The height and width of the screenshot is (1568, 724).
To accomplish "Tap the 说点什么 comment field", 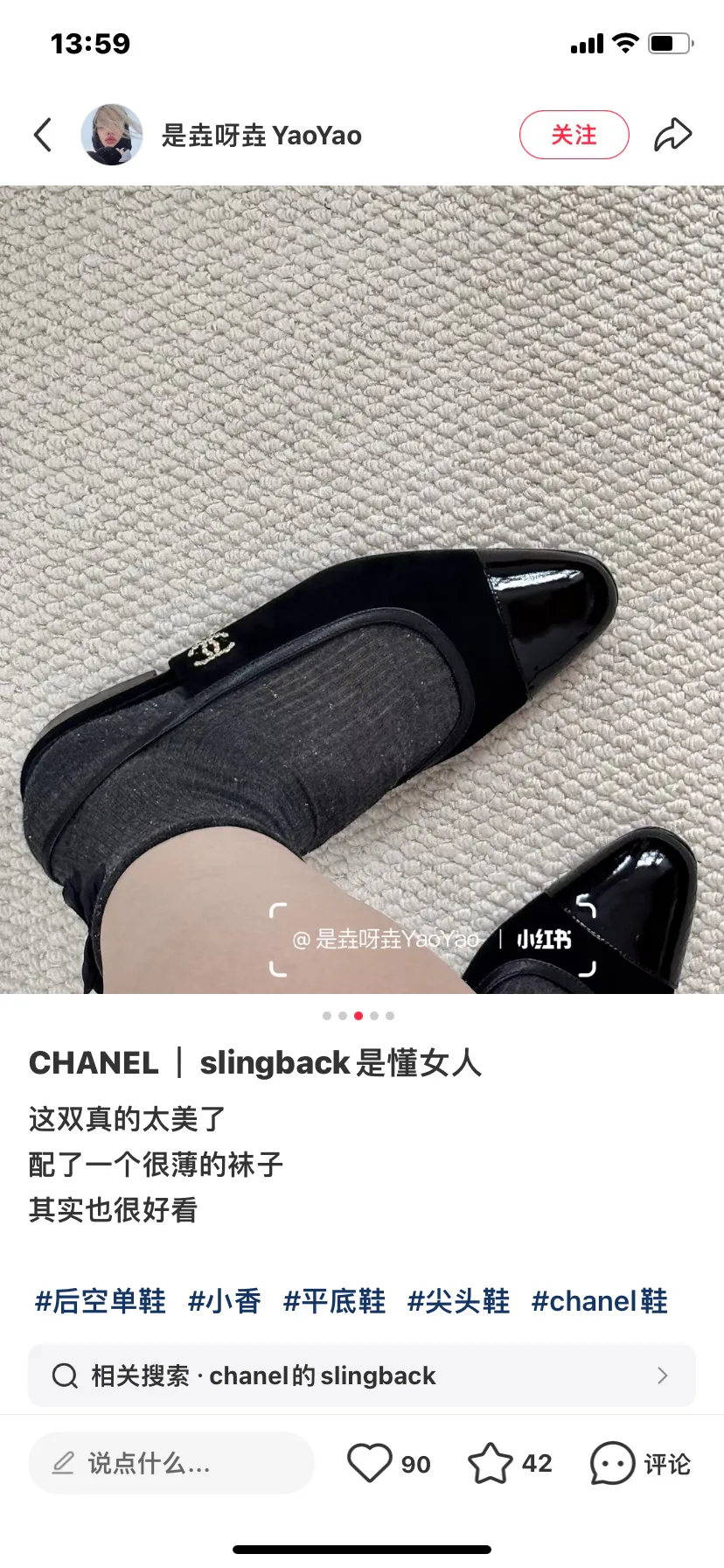I will 171,1463.
